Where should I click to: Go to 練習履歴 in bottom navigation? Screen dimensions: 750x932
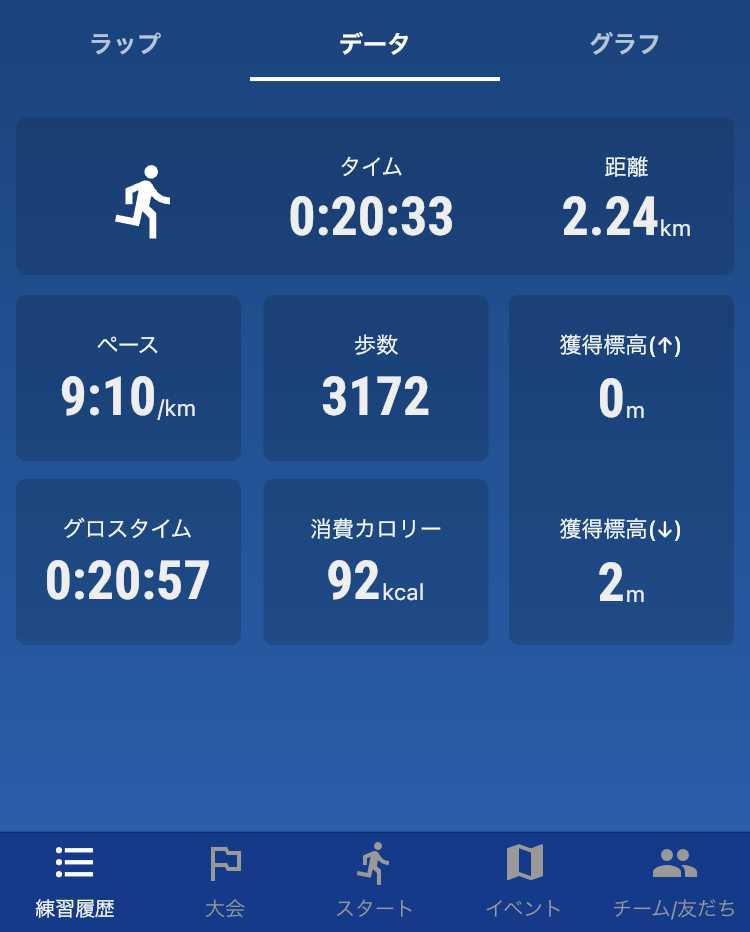pyautogui.click(x=75, y=880)
